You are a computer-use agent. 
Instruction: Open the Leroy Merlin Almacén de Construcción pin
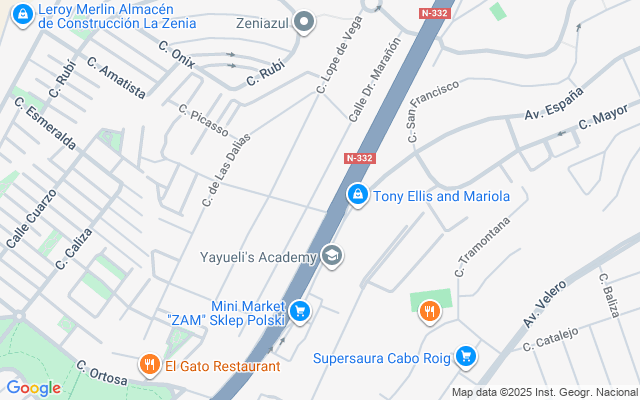point(20,14)
